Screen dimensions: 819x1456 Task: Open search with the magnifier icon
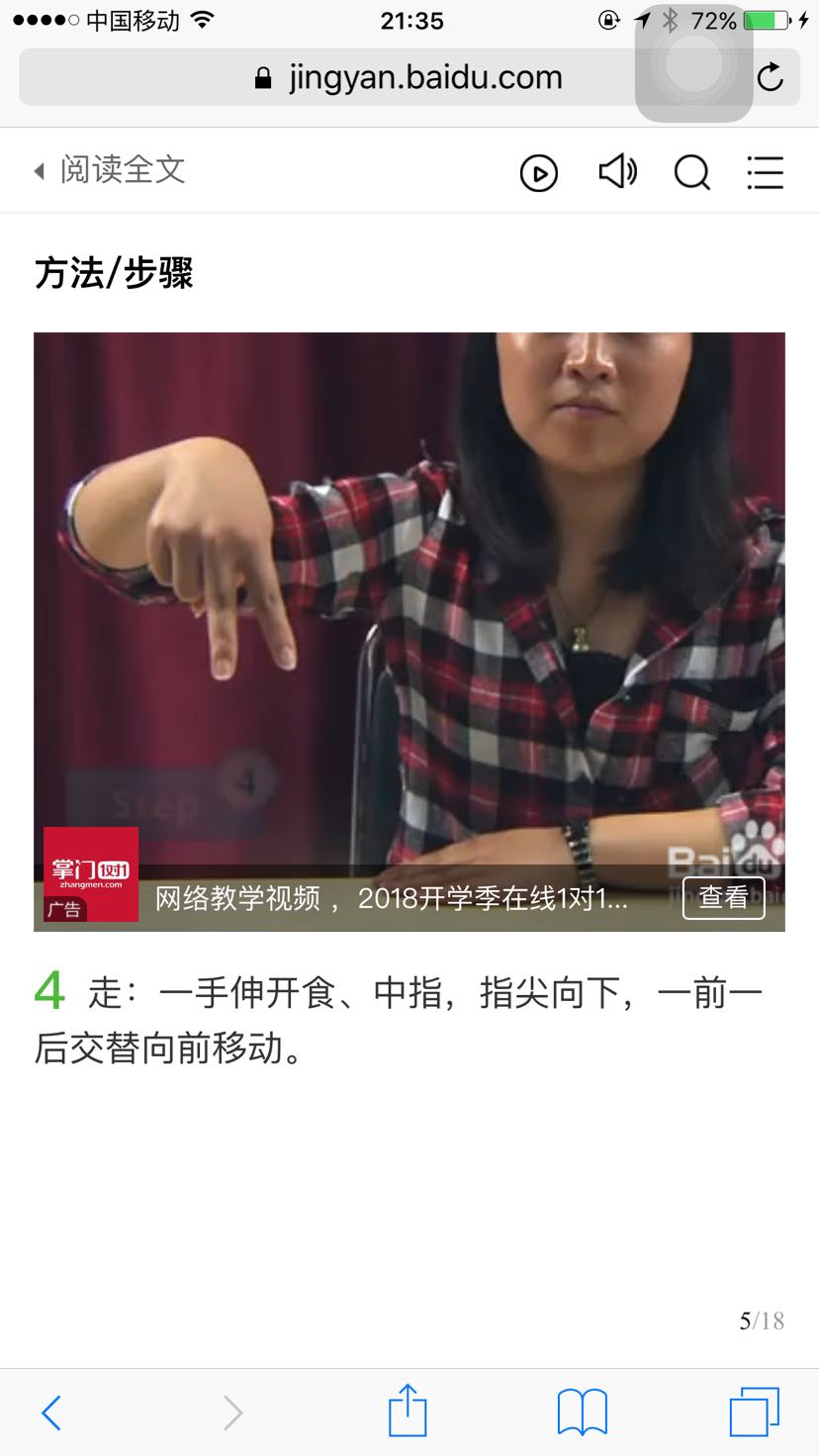(691, 173)
